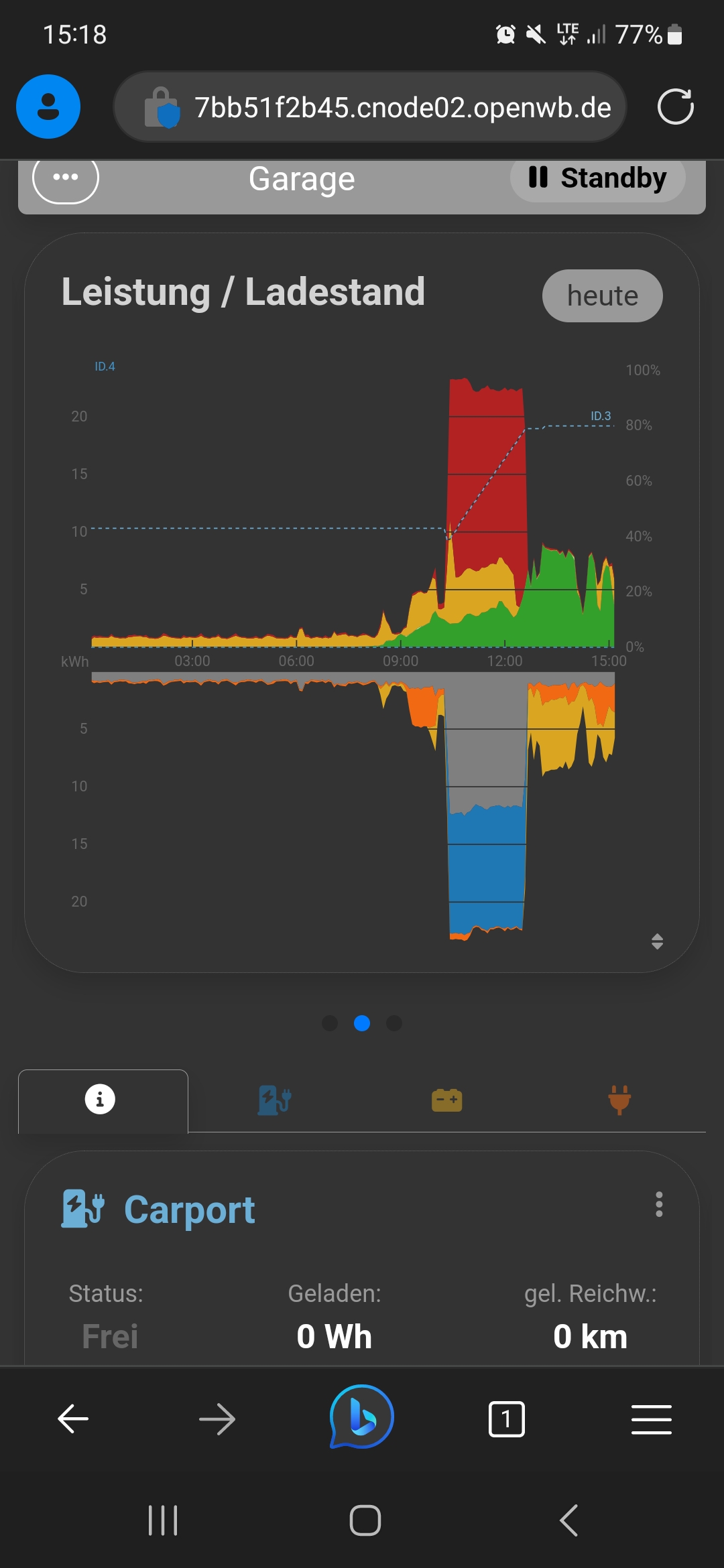The width and height of the screenshot is (724, 1568).
Task: Switch to the plug devices tab
Action: pyautogui.click(x=619, y=1100)
